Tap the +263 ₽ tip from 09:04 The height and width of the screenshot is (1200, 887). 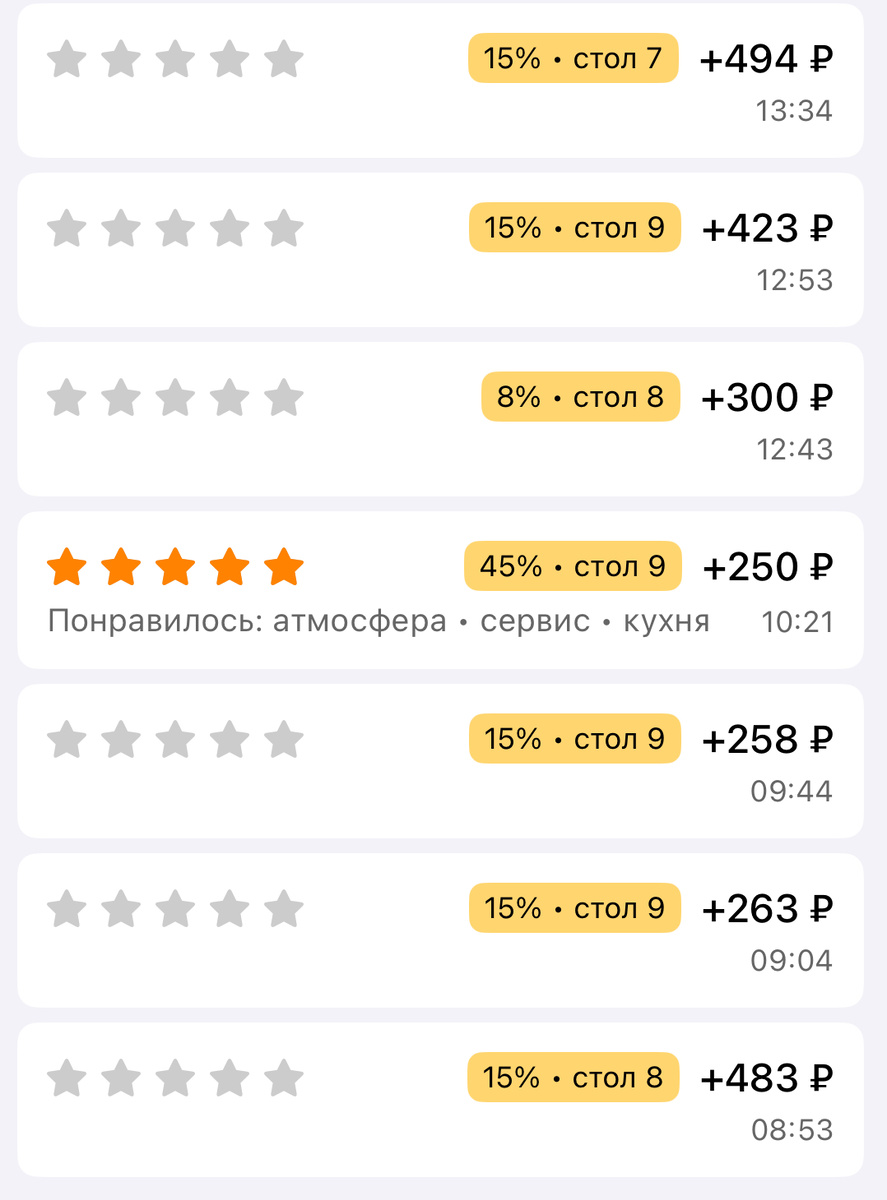click(x=440, y=930)
